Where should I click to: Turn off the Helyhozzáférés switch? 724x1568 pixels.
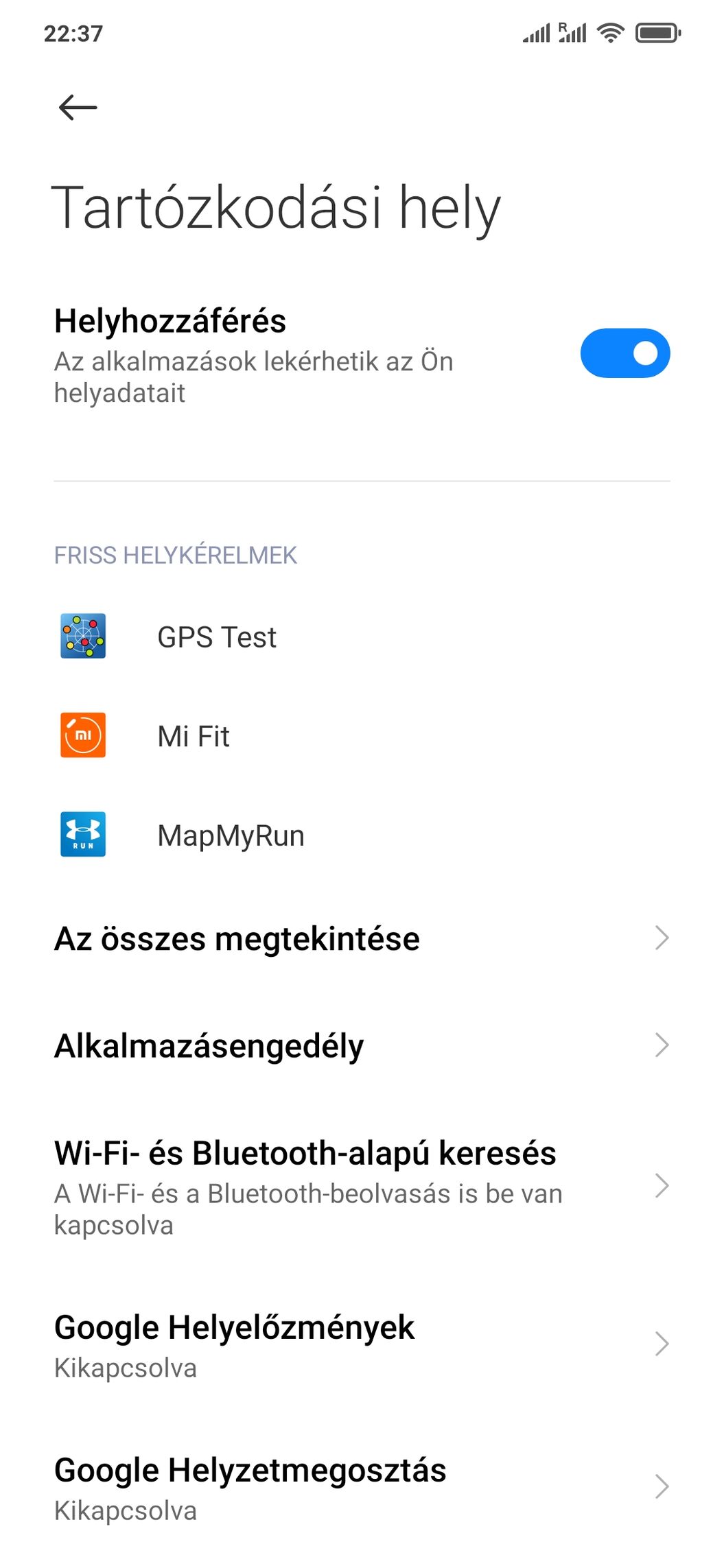(x=624, y=353)
